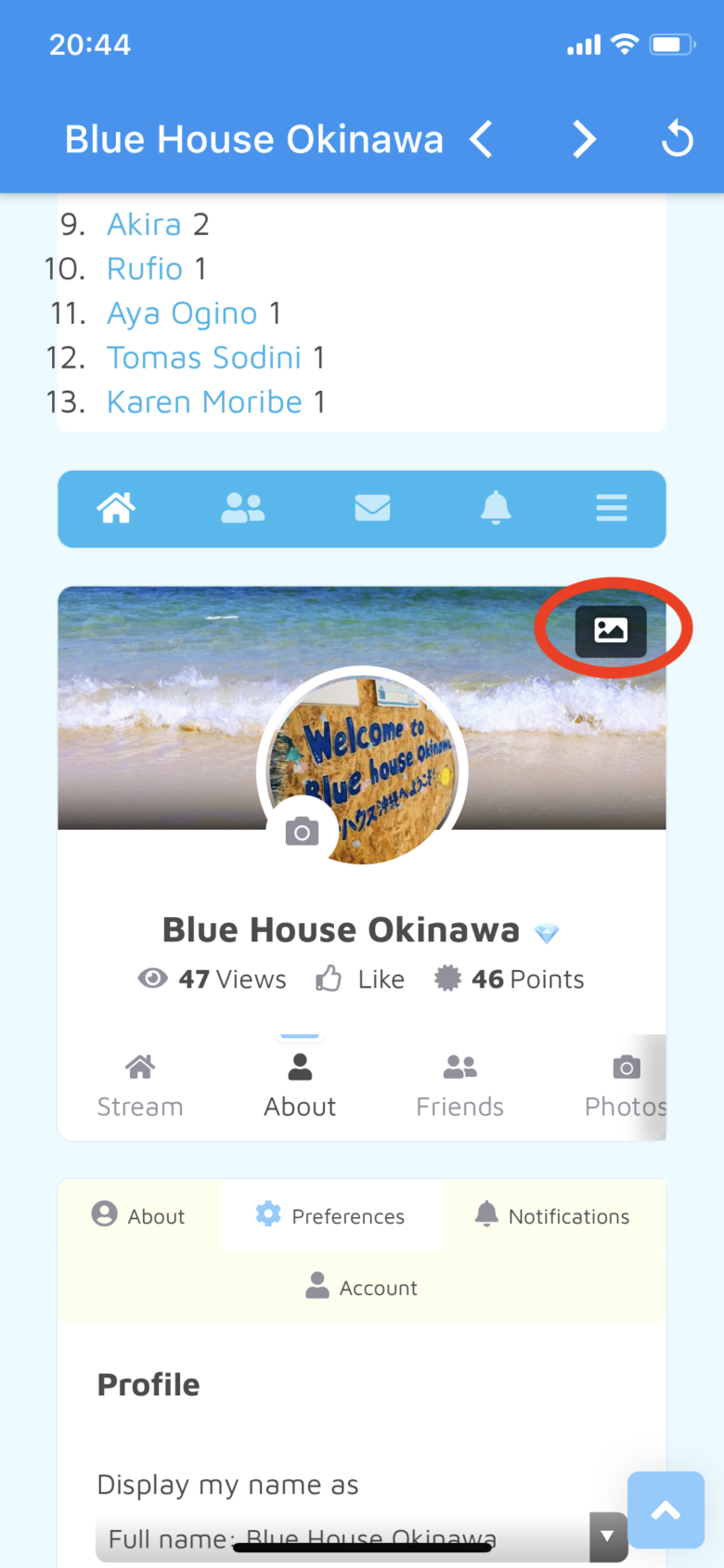Open the notifications bell in the toolbar
The width and height of the screenshot is (724, 1568).
496,508
